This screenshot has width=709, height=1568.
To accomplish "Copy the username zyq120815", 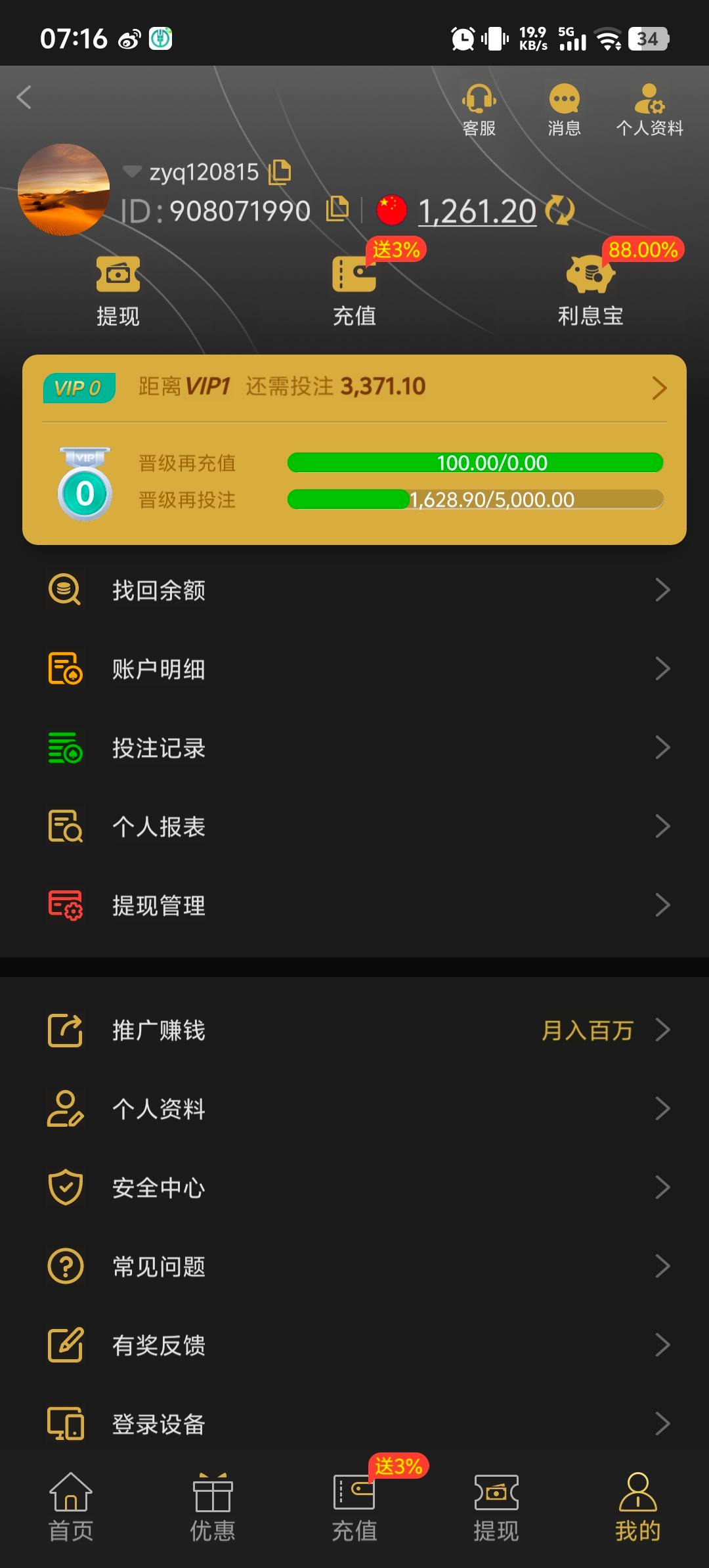I will (280, 172).
